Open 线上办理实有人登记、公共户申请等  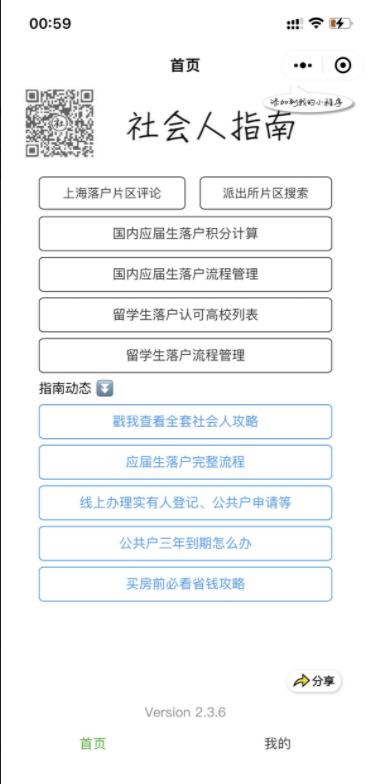coord(186,502)
